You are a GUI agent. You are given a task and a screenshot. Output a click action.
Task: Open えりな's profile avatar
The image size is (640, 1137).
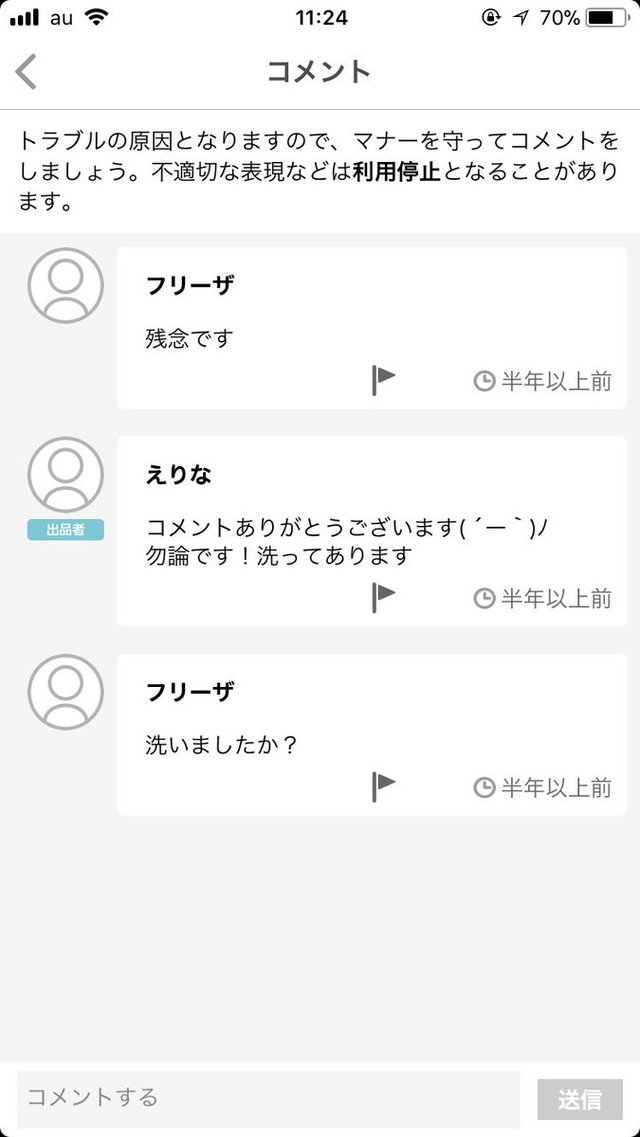coord(66,475)
